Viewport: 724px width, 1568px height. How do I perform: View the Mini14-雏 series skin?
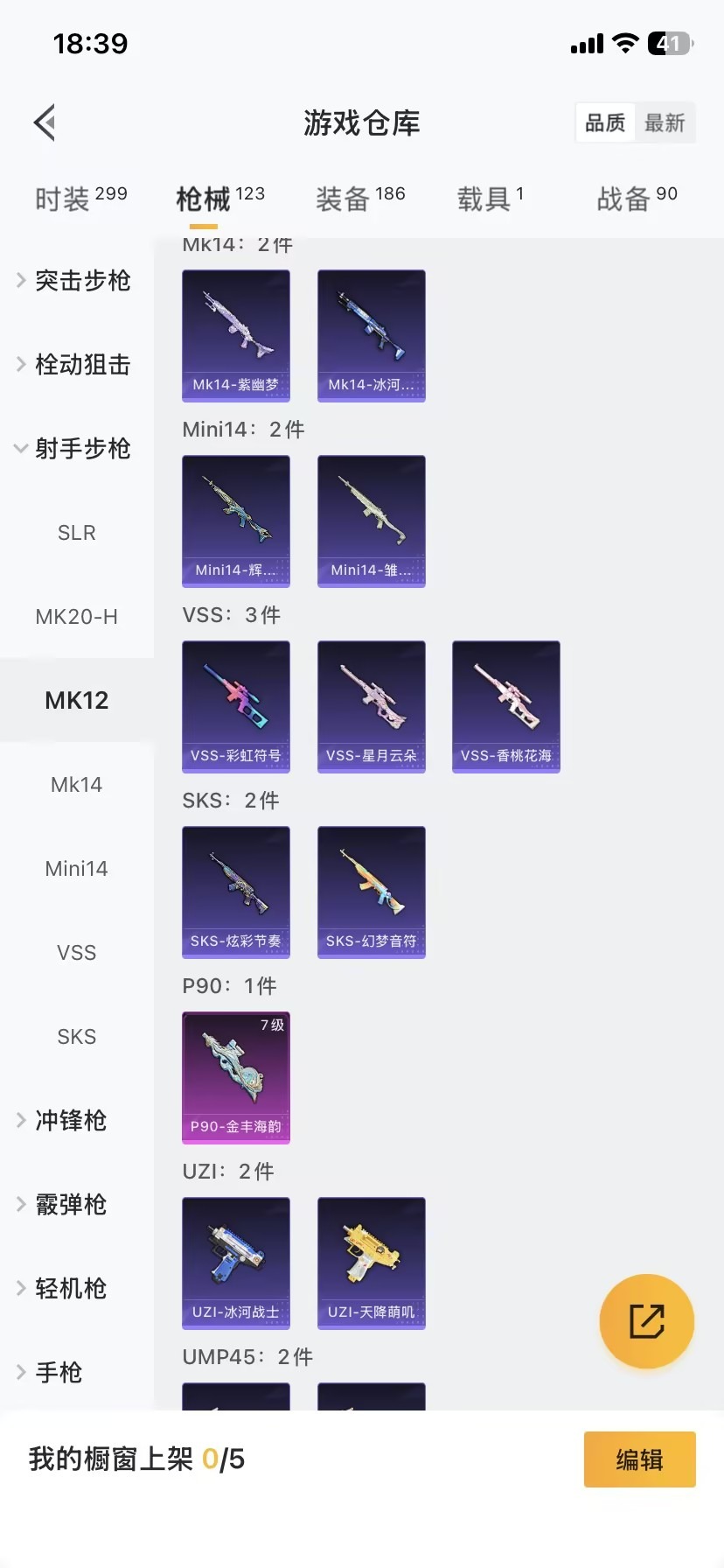371,521
